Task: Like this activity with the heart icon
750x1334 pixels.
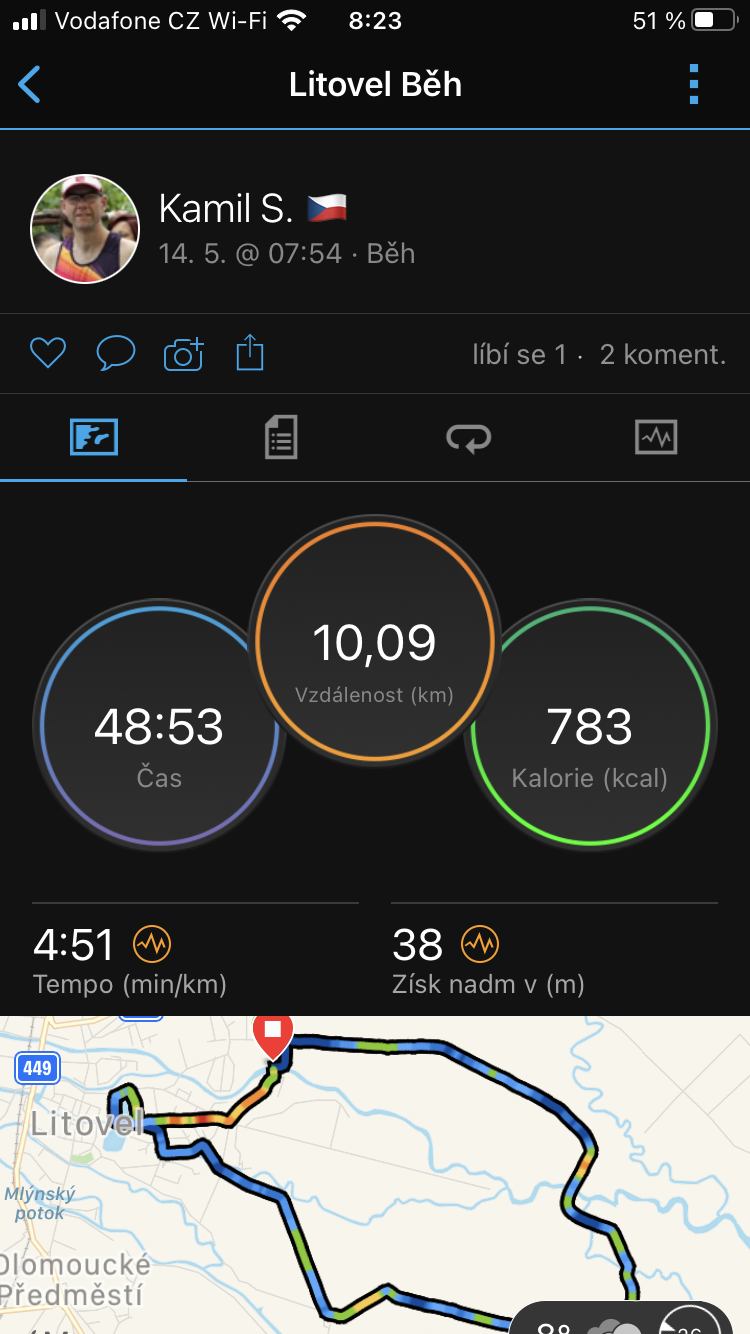Action: pos(48,353)
